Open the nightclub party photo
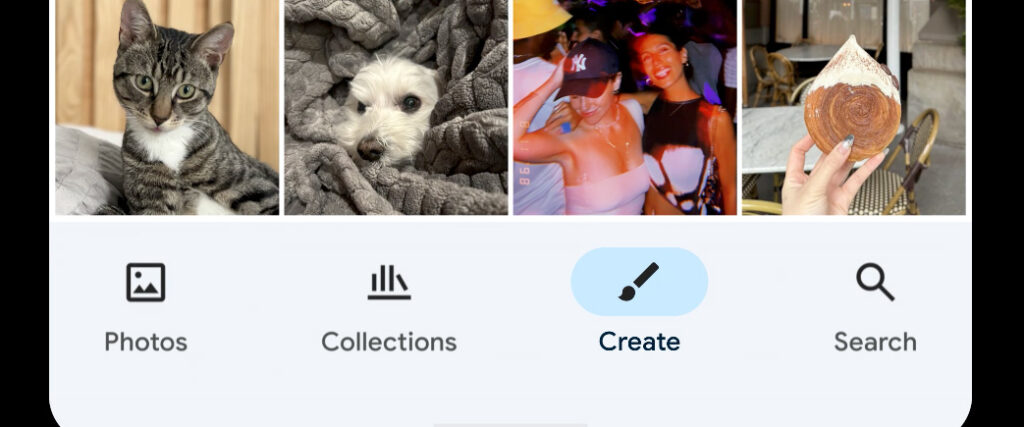The height and width of the screenshot is (427, 1024). 625,107
